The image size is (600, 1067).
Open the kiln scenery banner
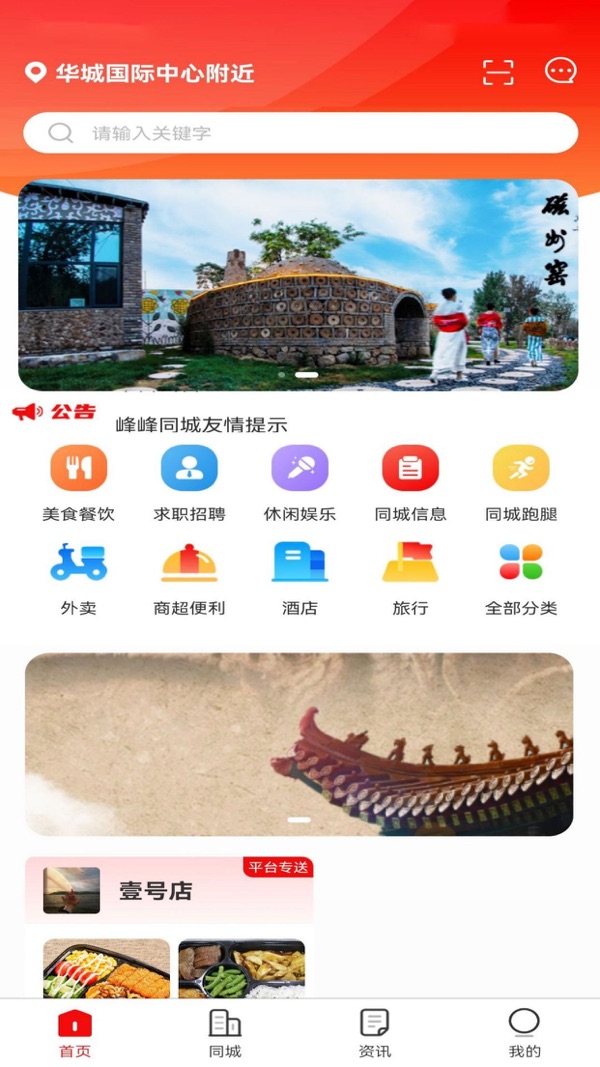[x=298, y=285]
